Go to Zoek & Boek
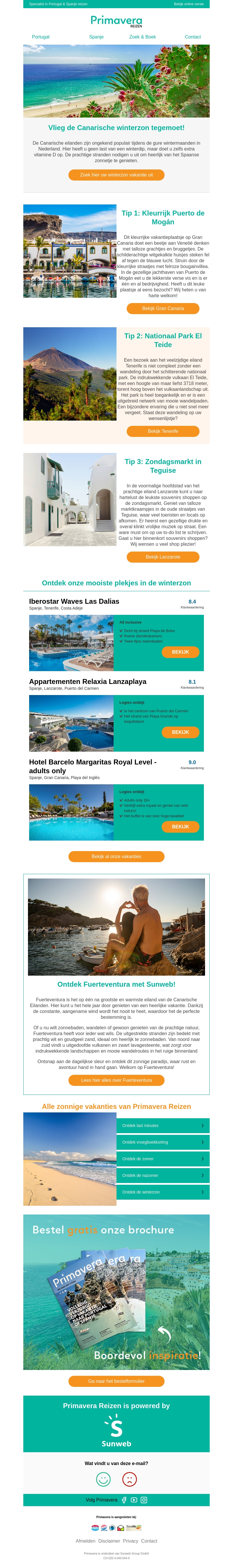The image size is (233, 1568). click(142, 37)
